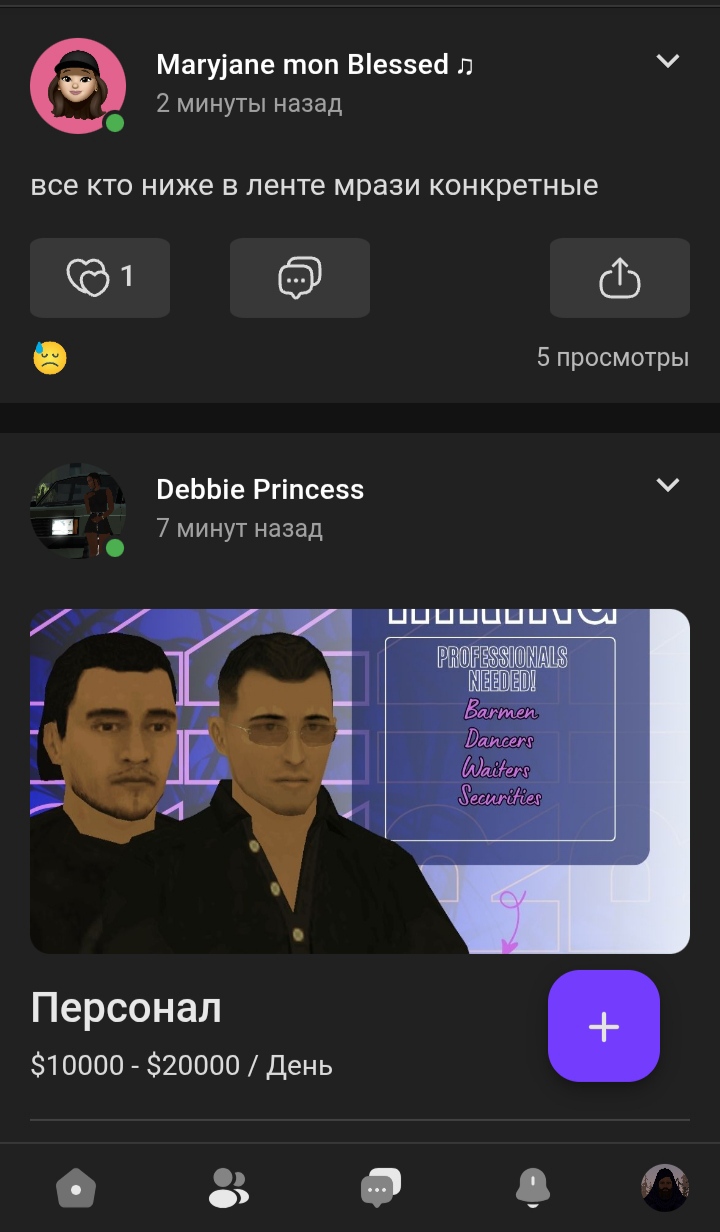Open my profile from the bottom bar
This screenshot has height=1232, width=720.
point(664,1188)
